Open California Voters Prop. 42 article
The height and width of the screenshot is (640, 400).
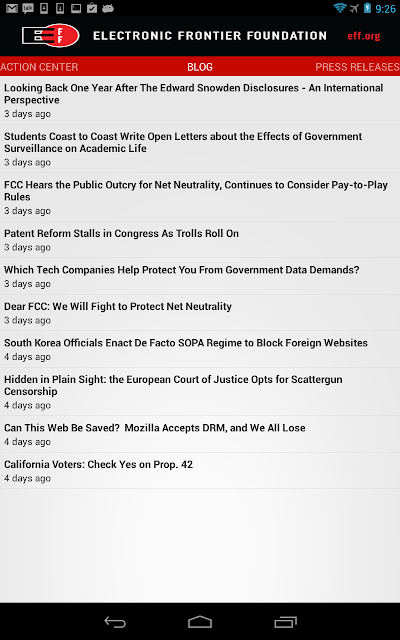pyautogui.click(x=200, y=471)
